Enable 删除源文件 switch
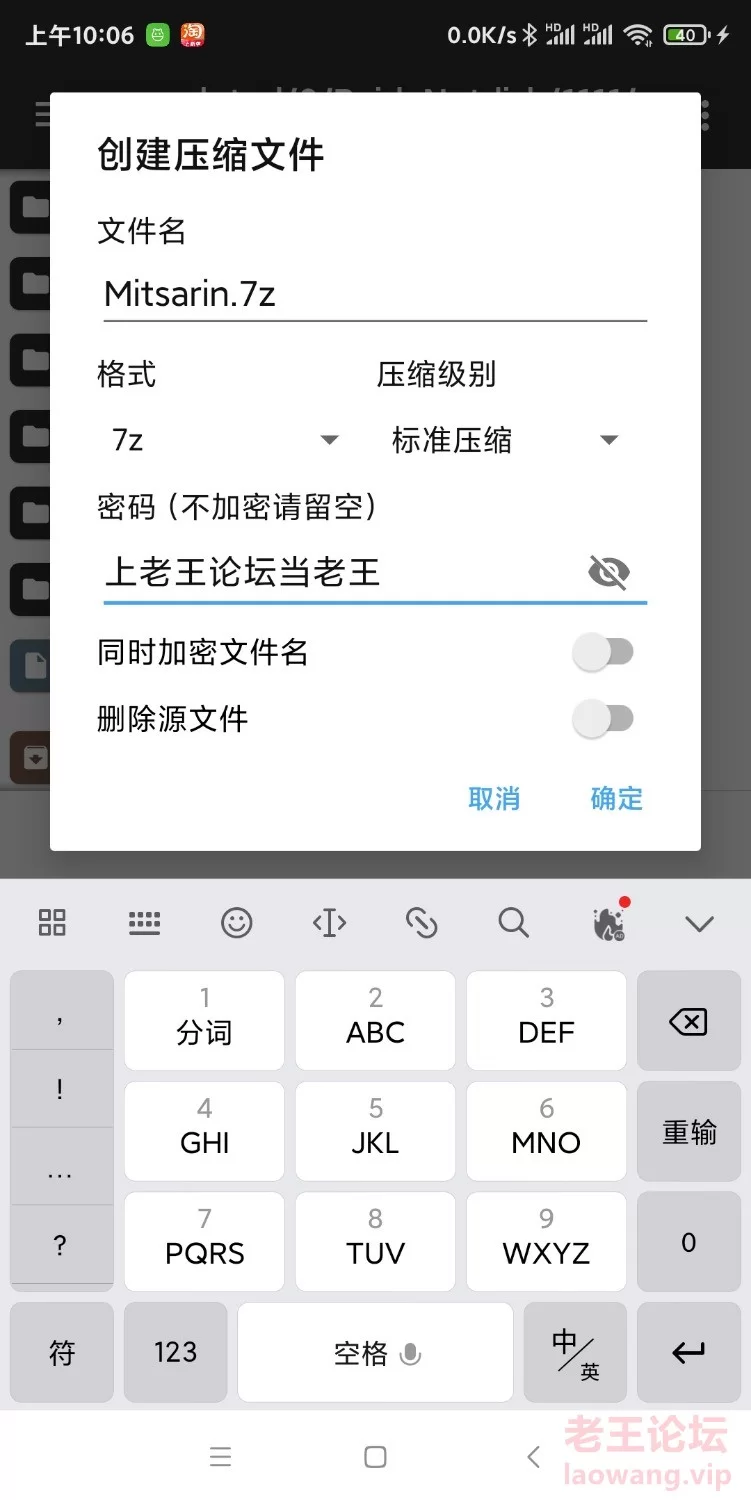 (x=603, y=719)
